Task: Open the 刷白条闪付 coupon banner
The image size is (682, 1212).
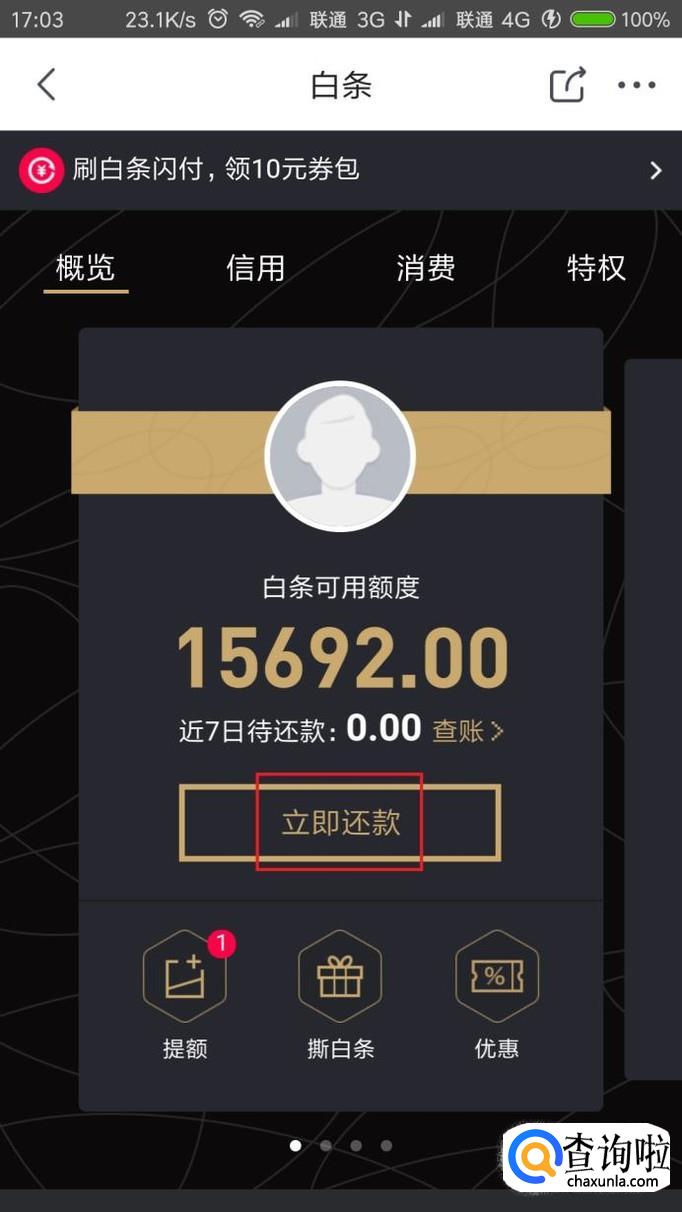Action: 340,169
